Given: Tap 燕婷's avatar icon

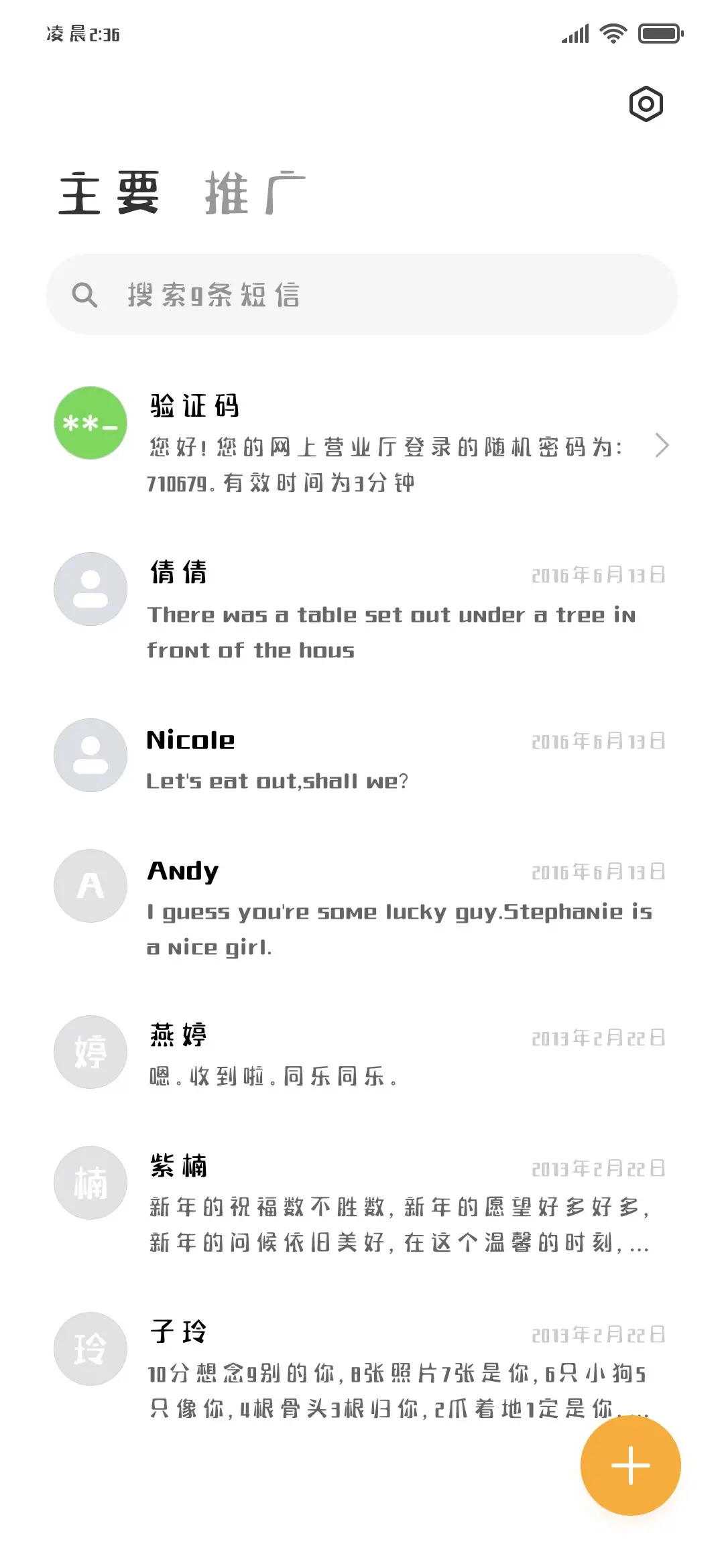Looking at the screenshot, I should click(x=90, y=1052).
